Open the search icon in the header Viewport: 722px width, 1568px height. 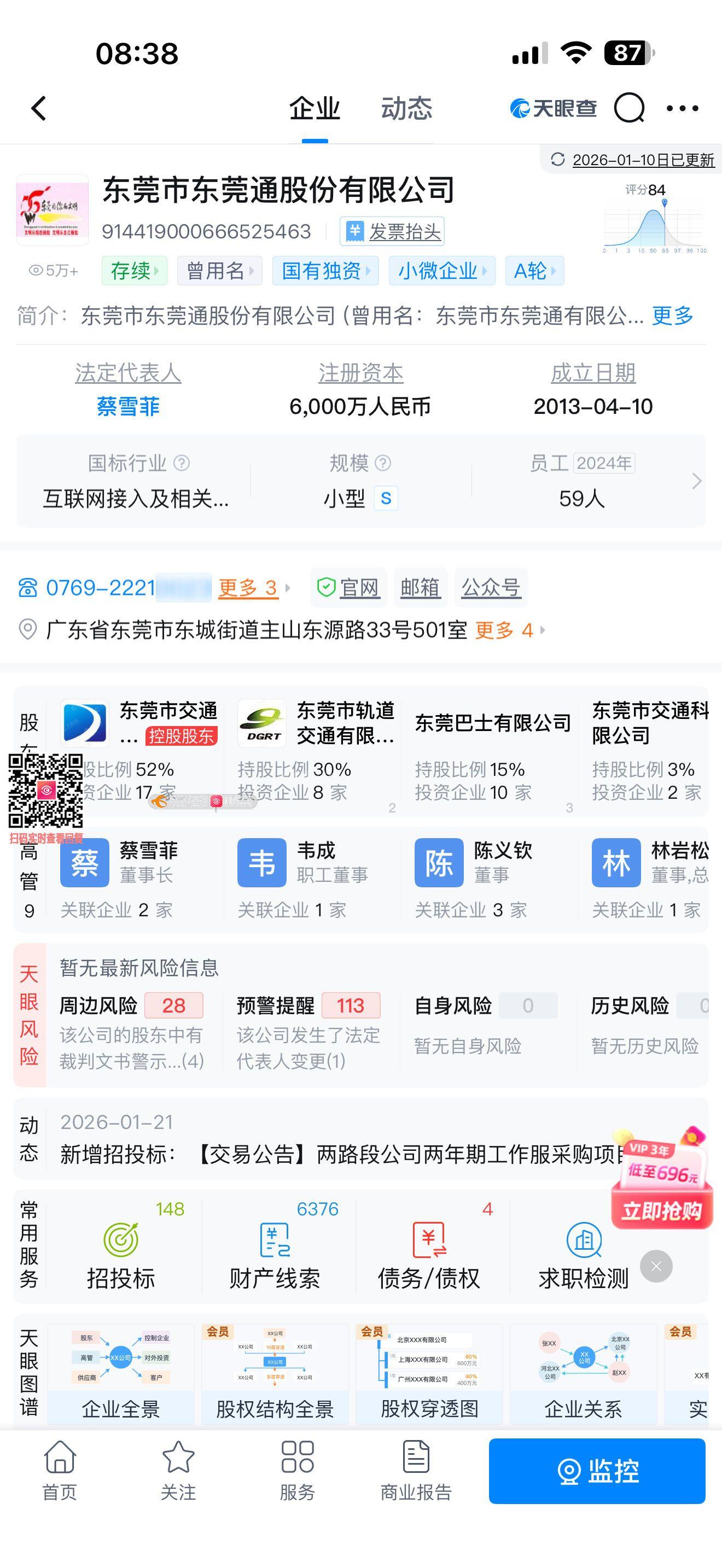[629, 109]
